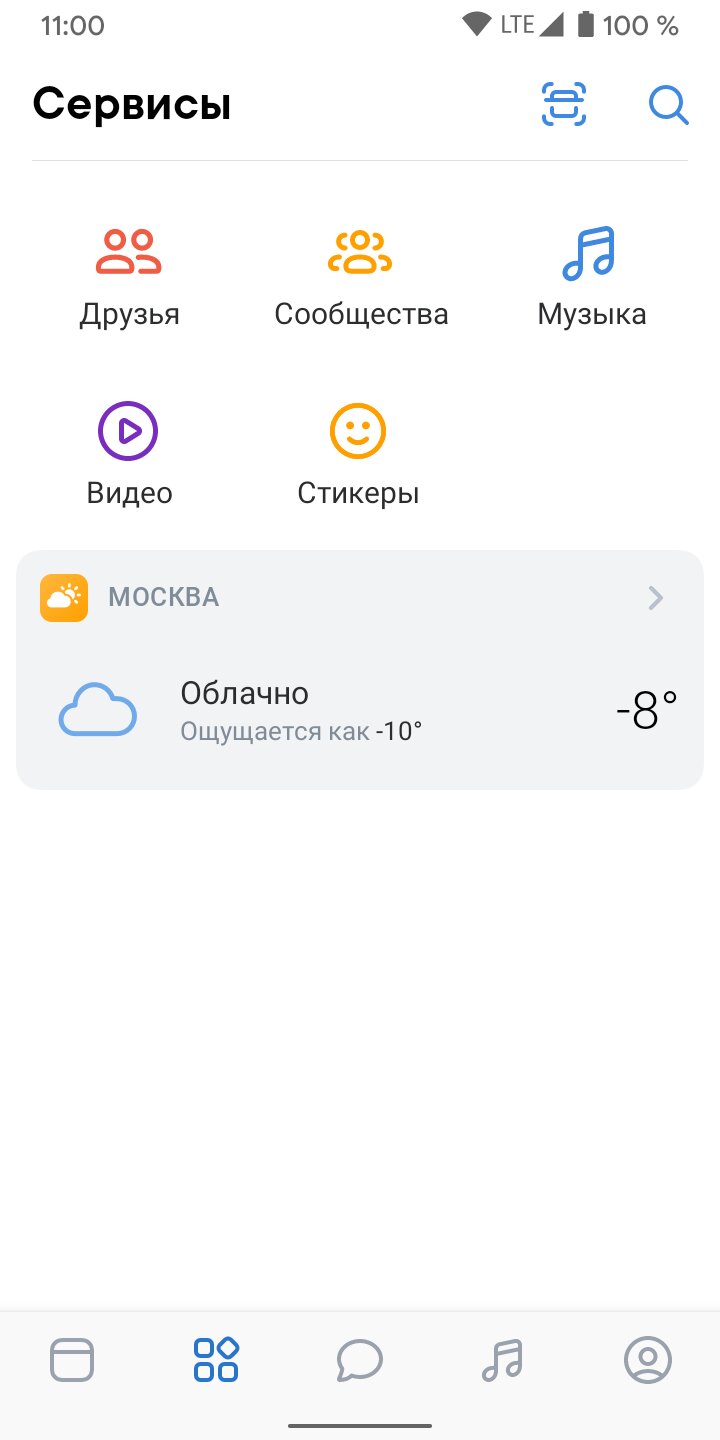Screen dimensions: 720x1440
Task: Tap the chevron on the Москва card
Action: click(x=656, y=598)
